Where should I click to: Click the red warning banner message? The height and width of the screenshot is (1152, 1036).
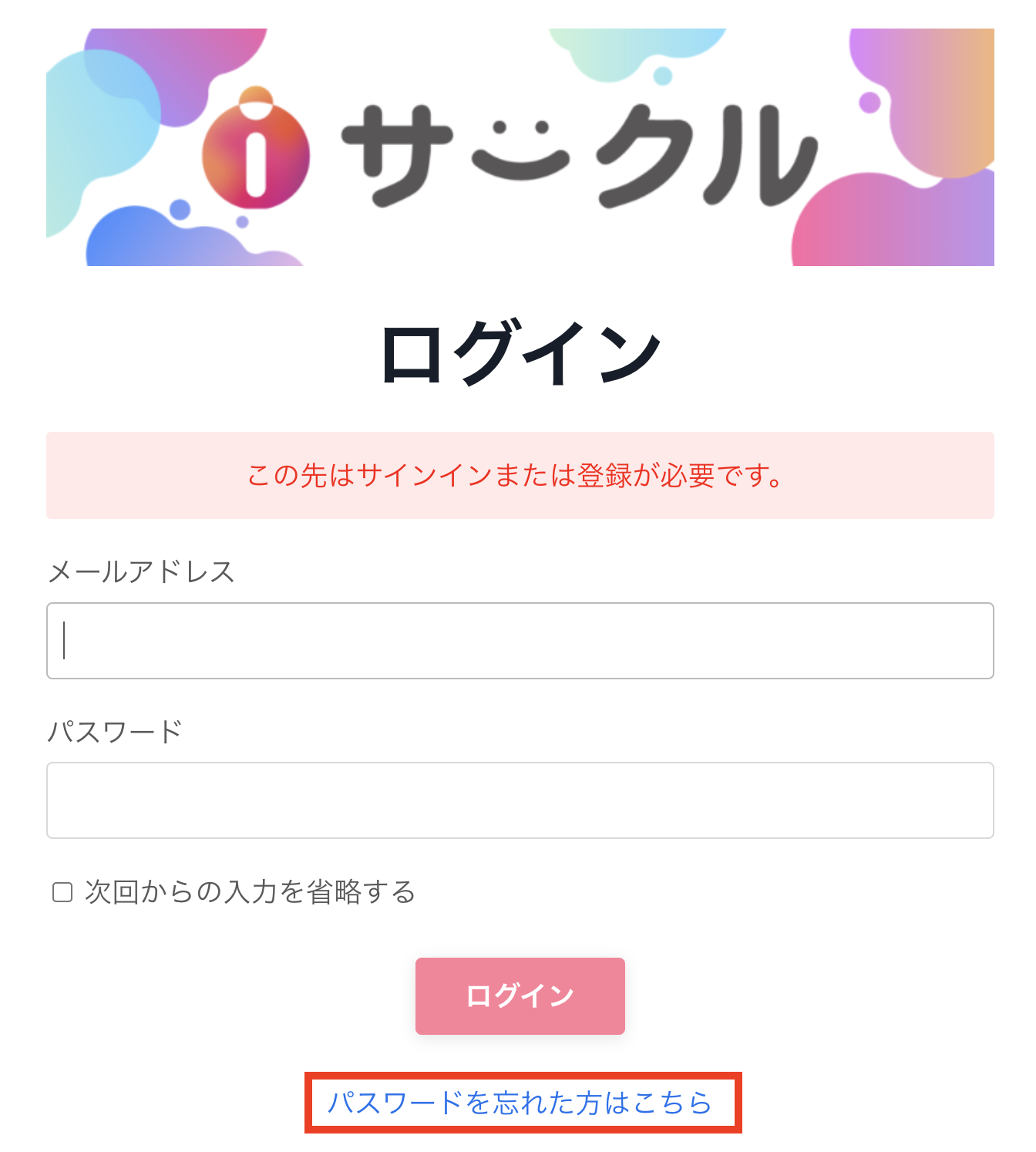tap(518, 476)
